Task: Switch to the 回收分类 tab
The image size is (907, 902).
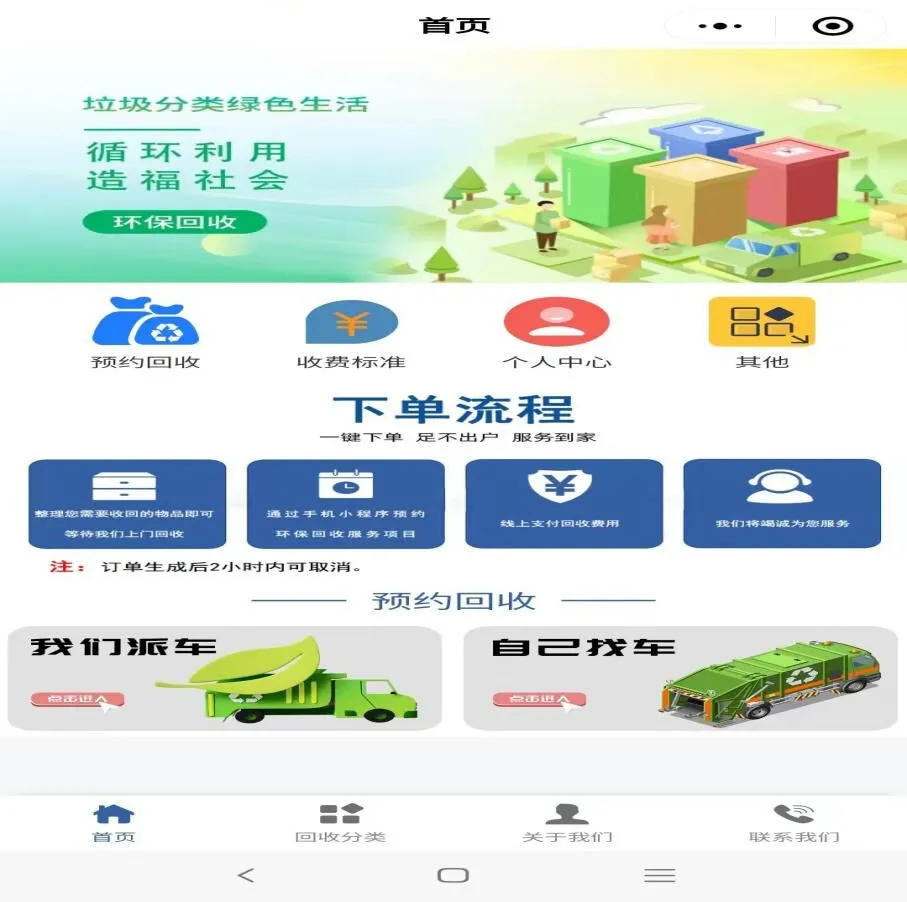Action: (340, 823)
